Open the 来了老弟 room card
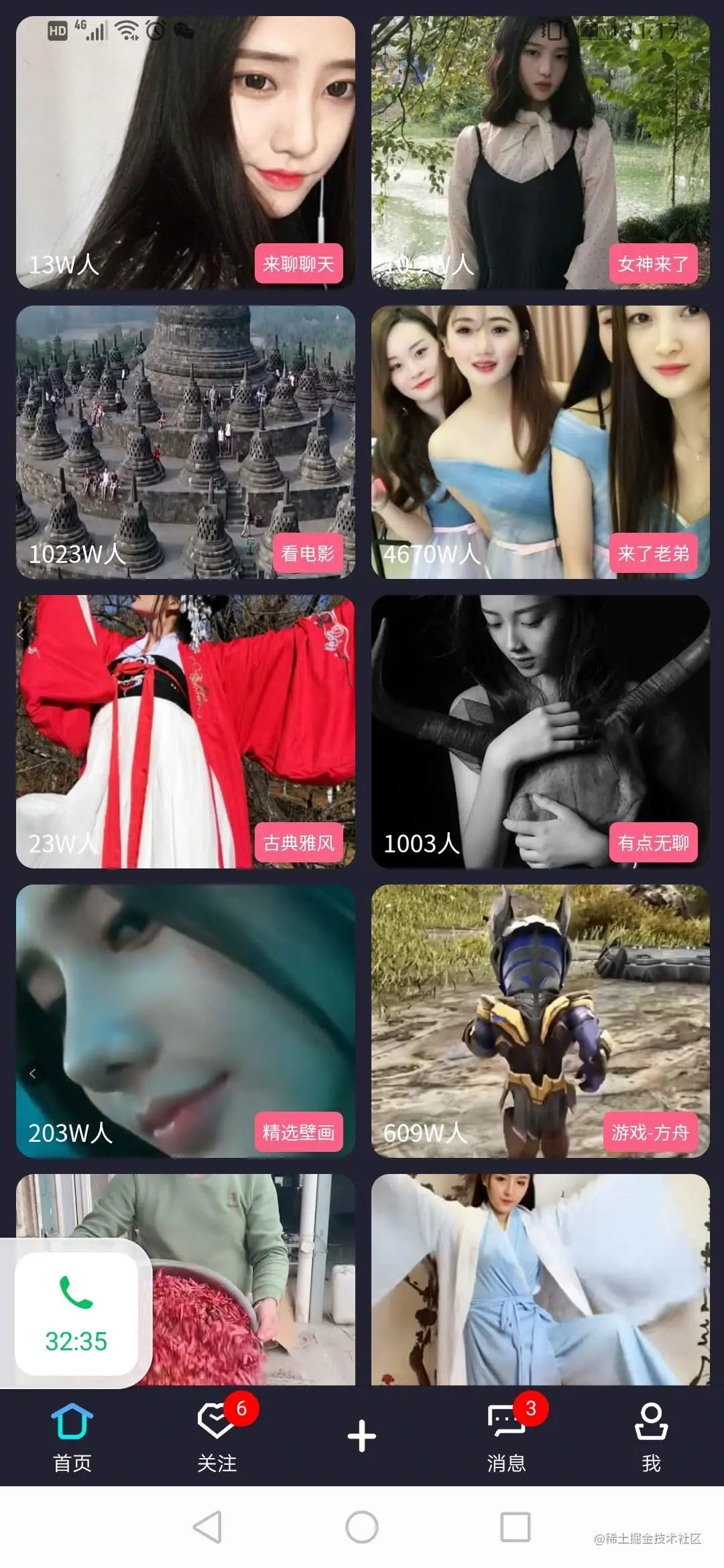 pos(540,442)
